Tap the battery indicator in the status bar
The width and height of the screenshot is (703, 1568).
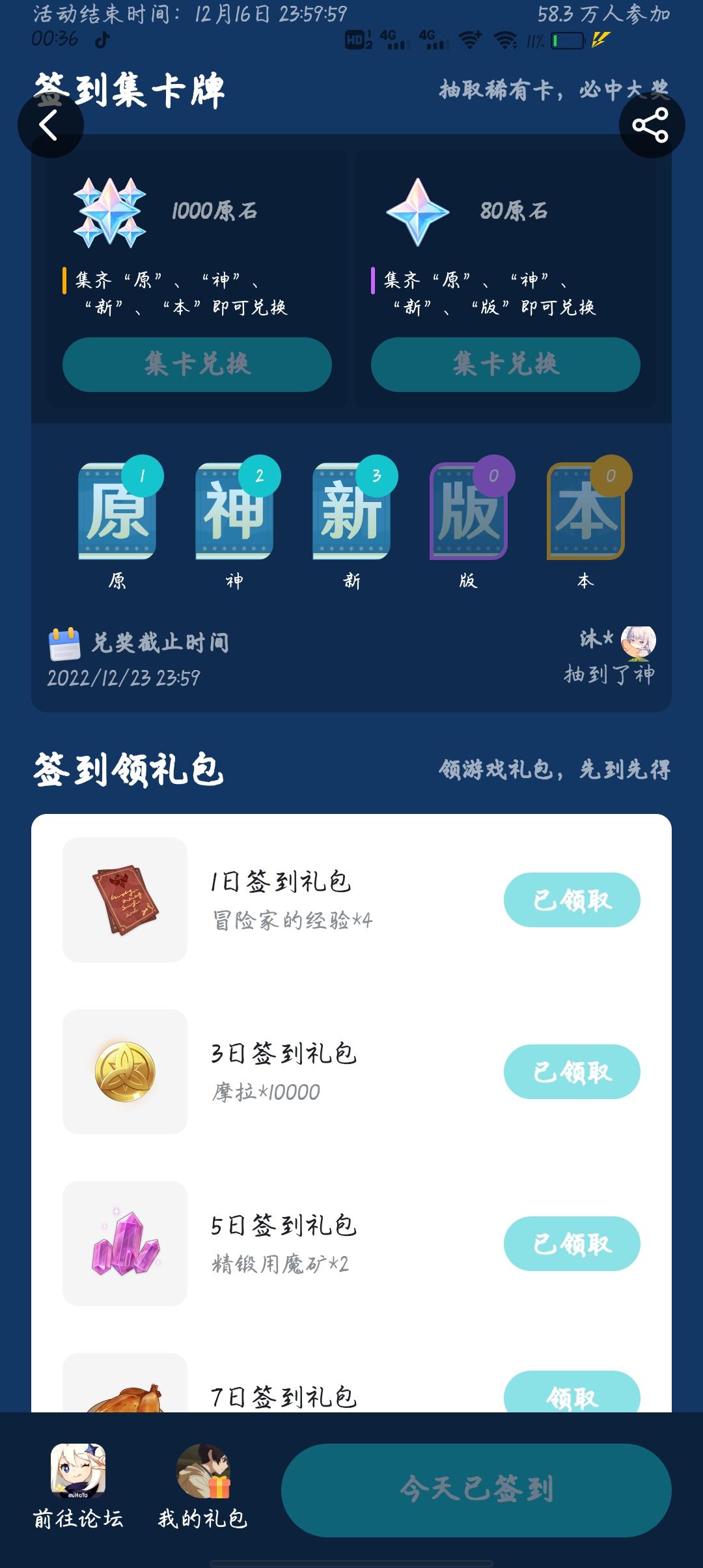(567, 41)
